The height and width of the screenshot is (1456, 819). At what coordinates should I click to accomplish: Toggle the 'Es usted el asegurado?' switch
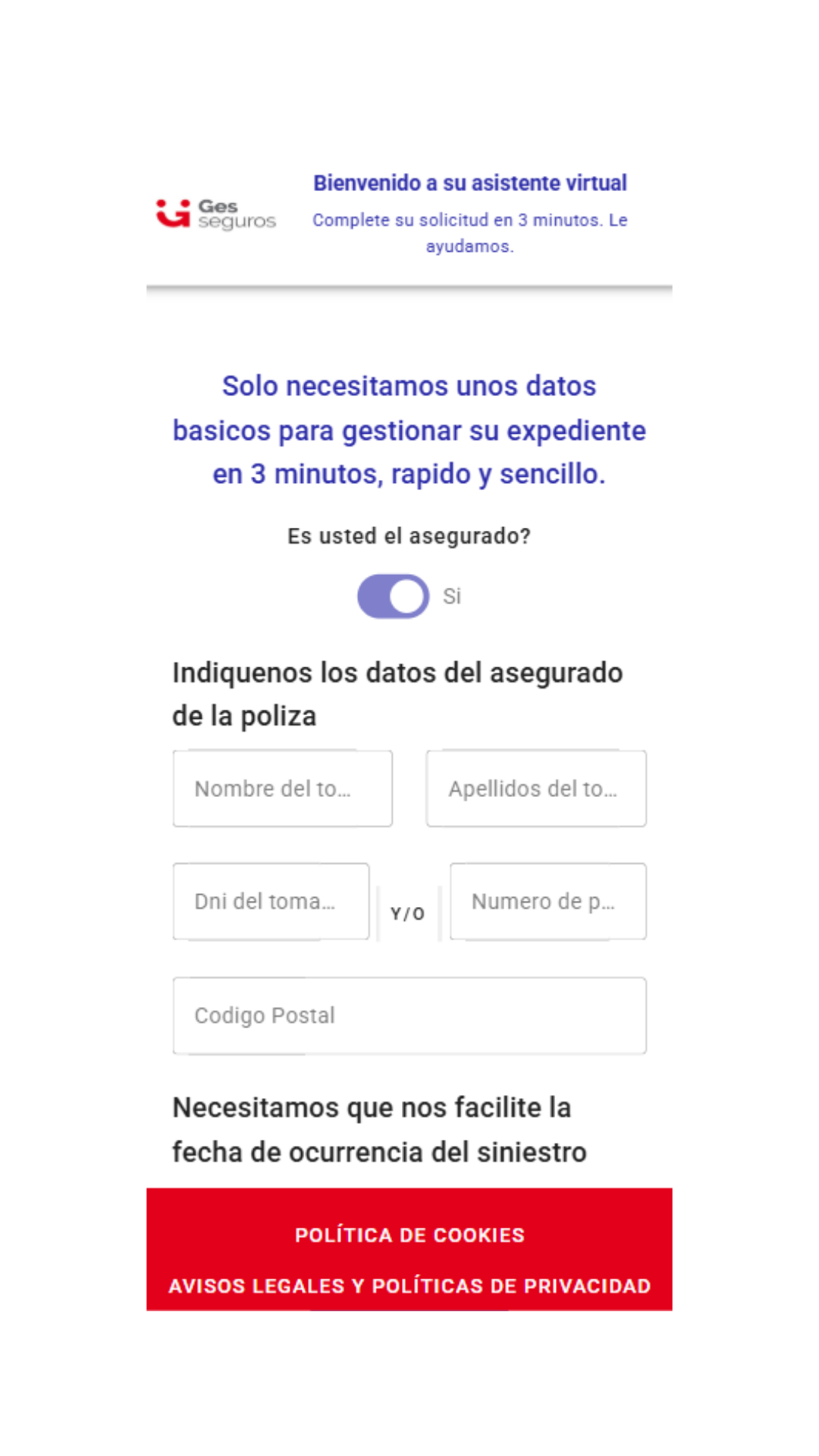coord(393,596)
